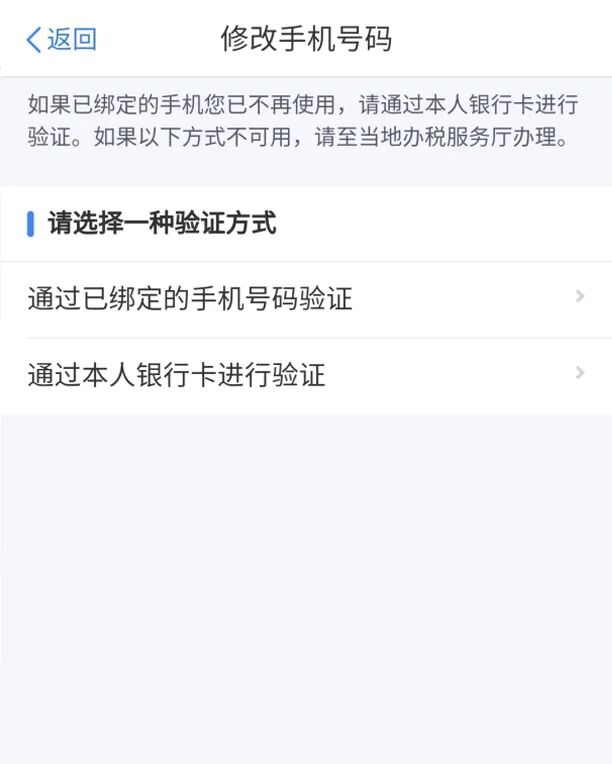The image size is (612, 764).
Task: Go back using the 返回 button
Action: [x=62, y=40]
